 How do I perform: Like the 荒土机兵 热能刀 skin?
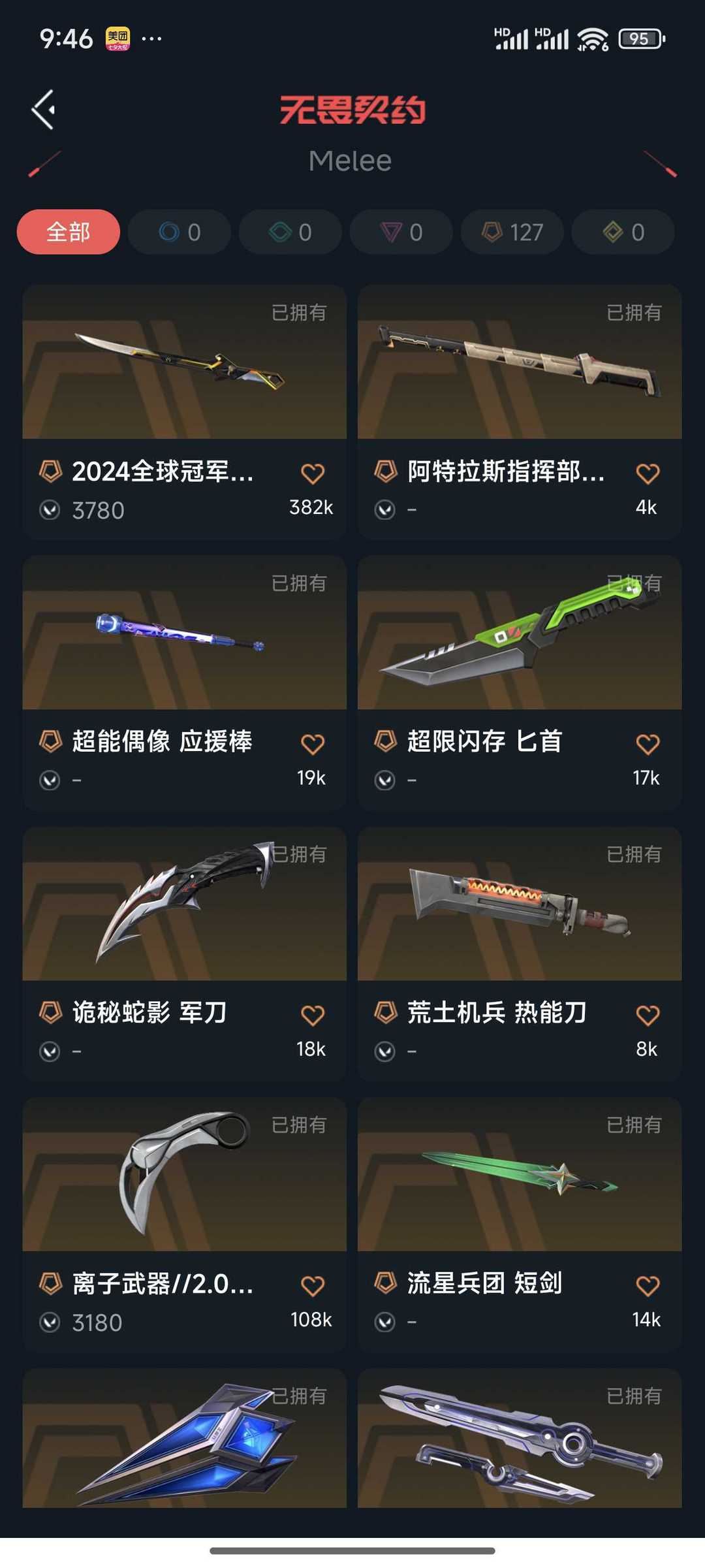click(x=648, y=1016)
